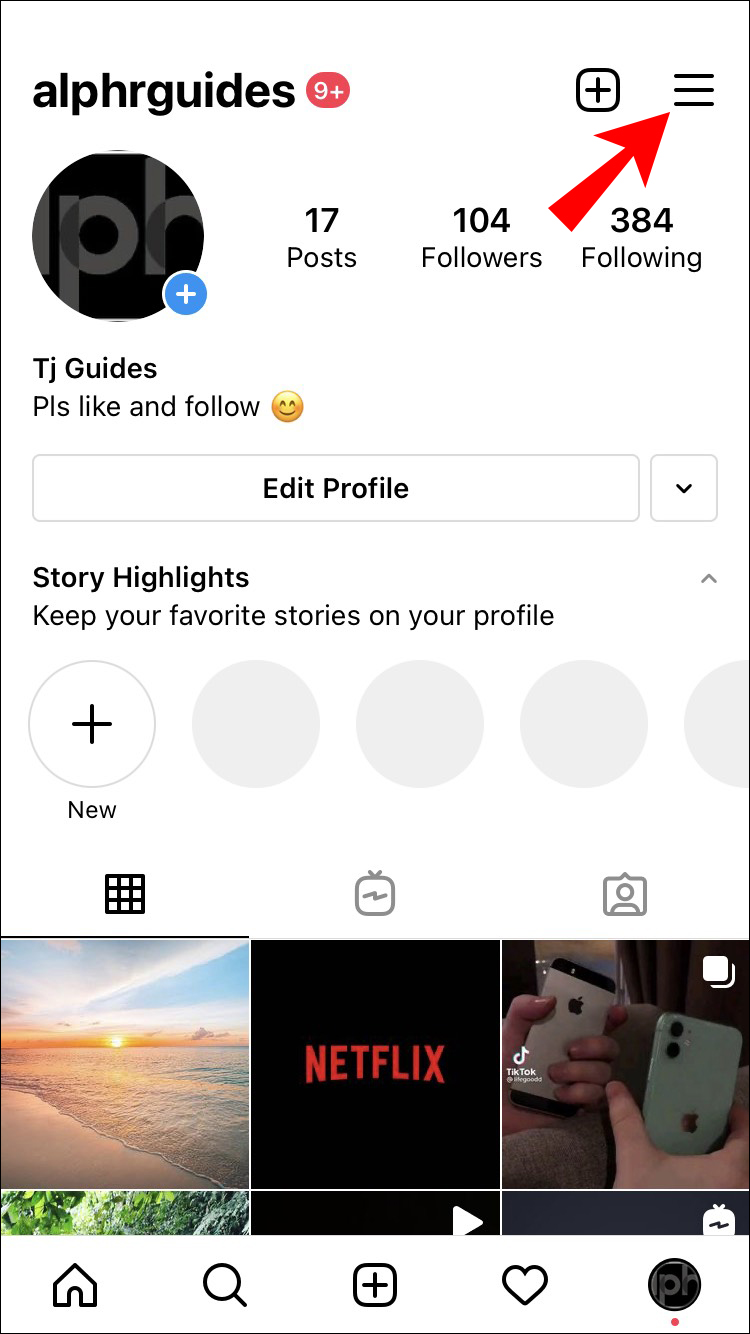
Task: Expand suggested accounts dropdown arrow
Action: point(684,488)
